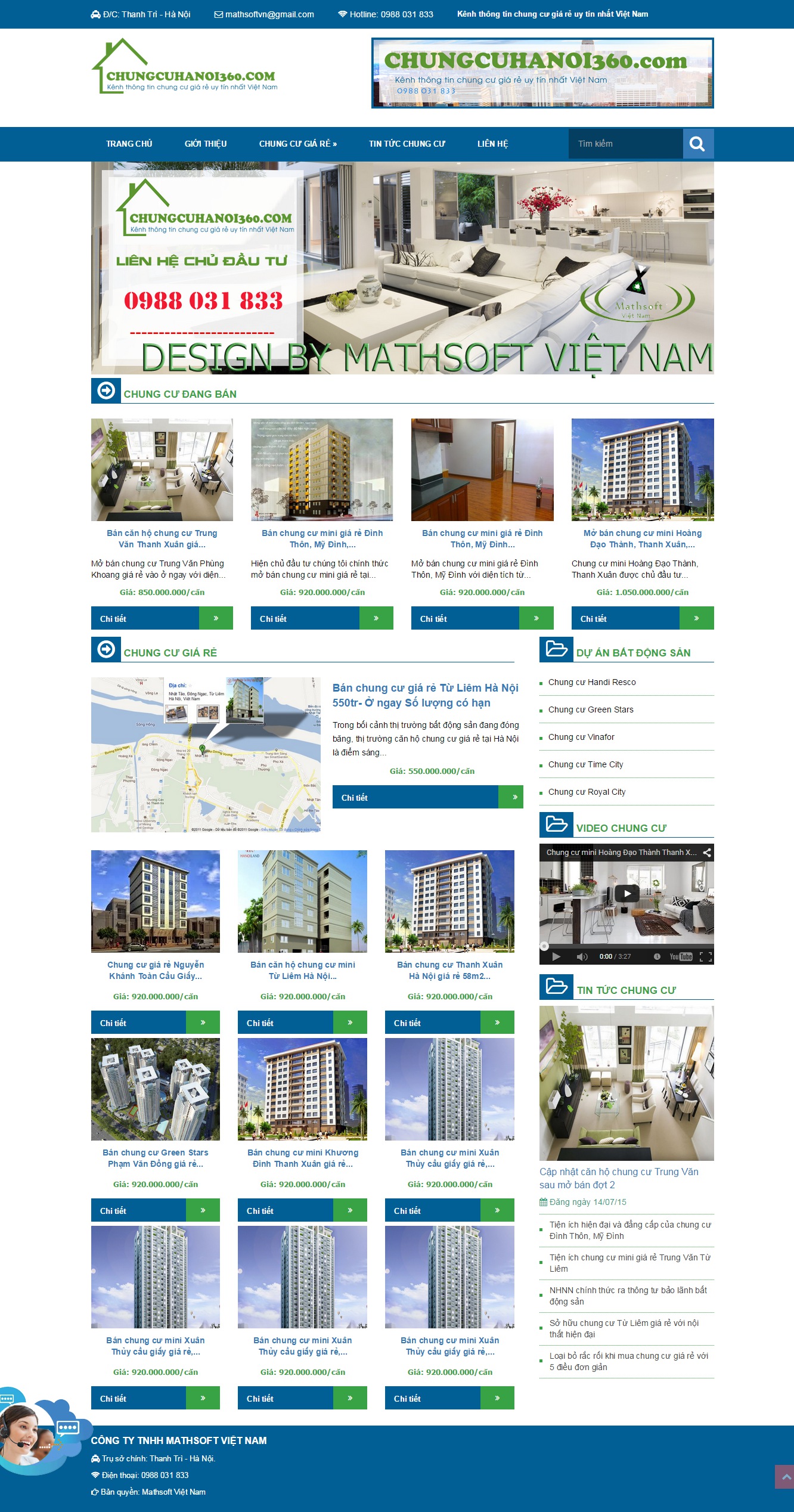Image resolution: width=794 pixels, height=1512 pixels.
Task: Expand the Chung cư giá rẻ menu
Action: 298,144
